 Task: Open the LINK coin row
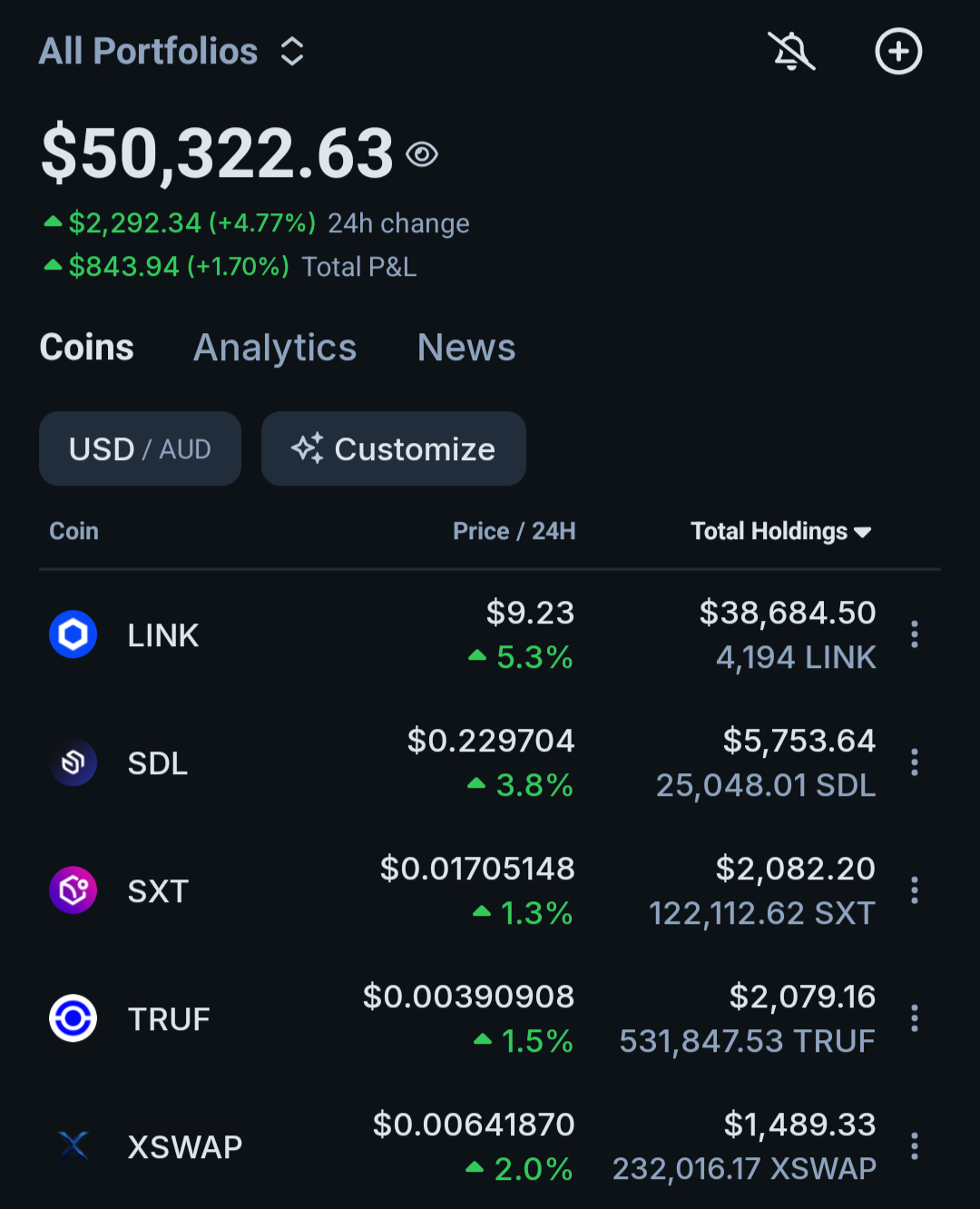click(163, 635)
